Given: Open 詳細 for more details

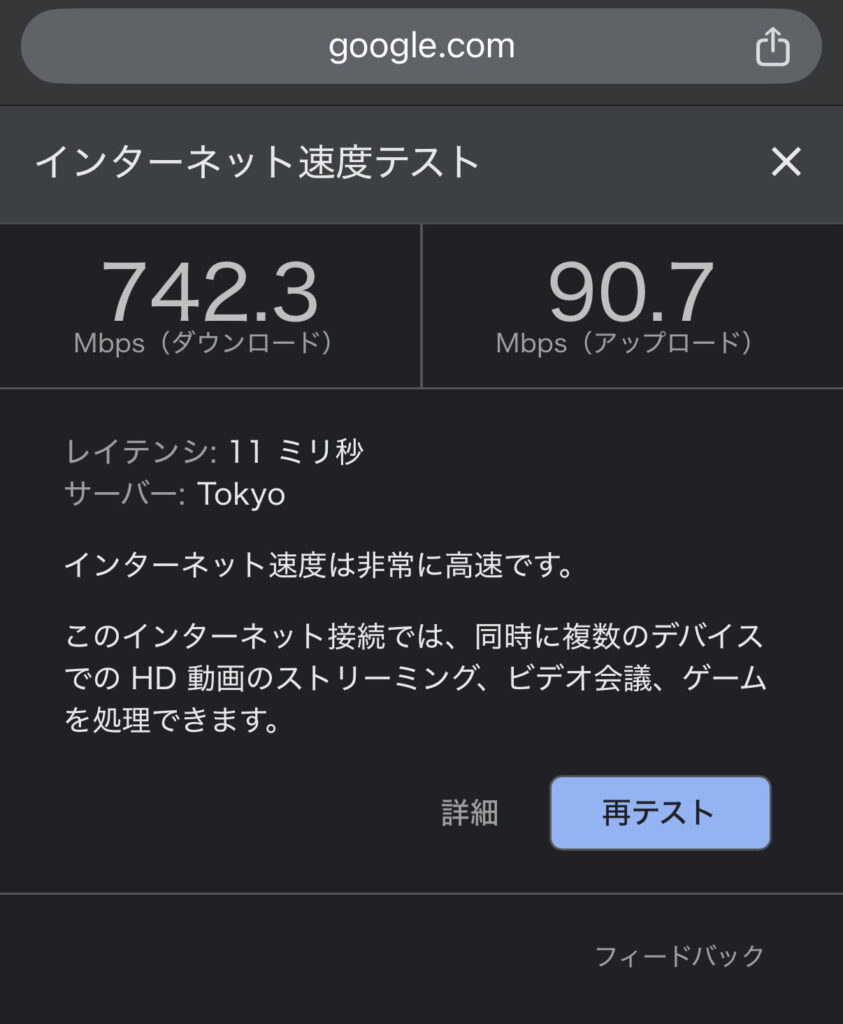Looking at the screenshot, I should coord(470,813).
